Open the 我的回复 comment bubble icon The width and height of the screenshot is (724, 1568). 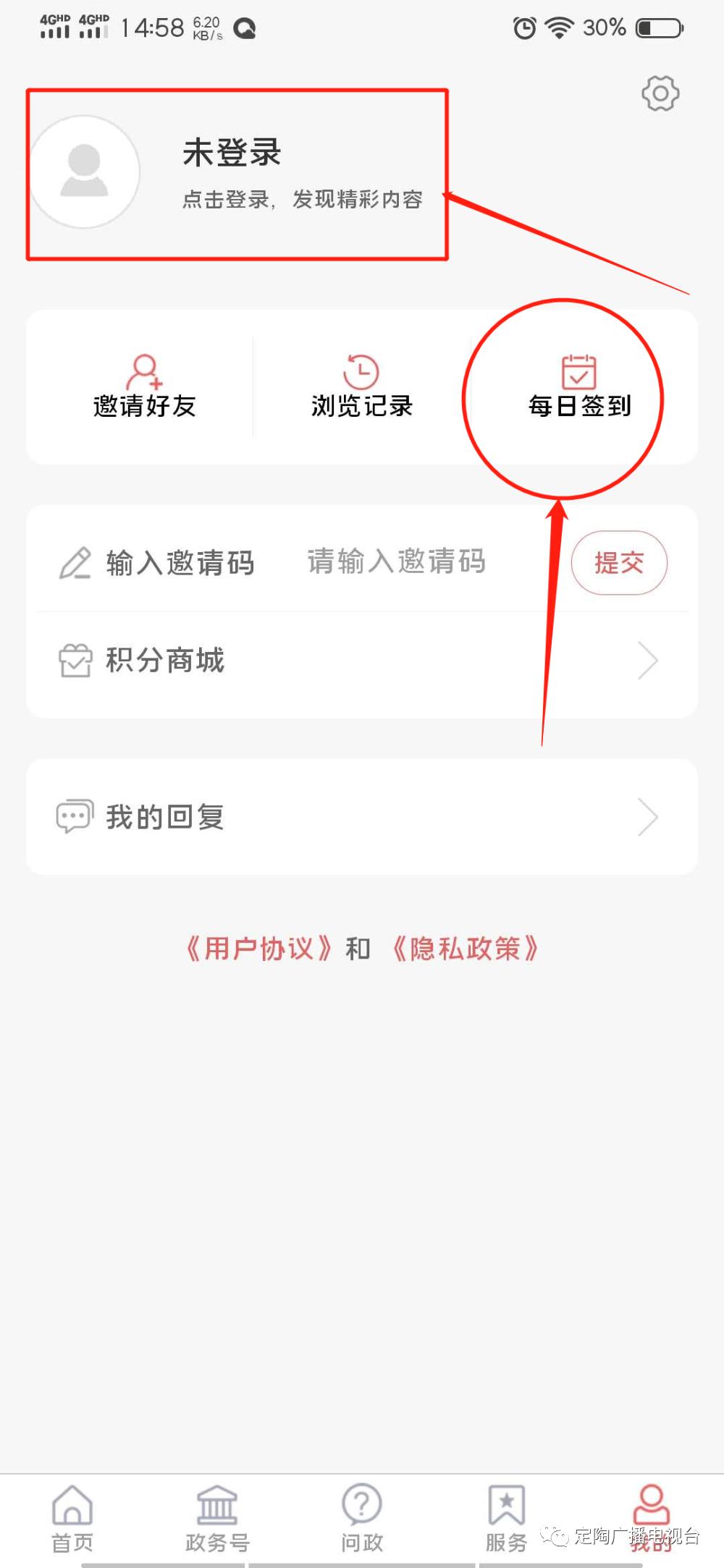point(74,816)
